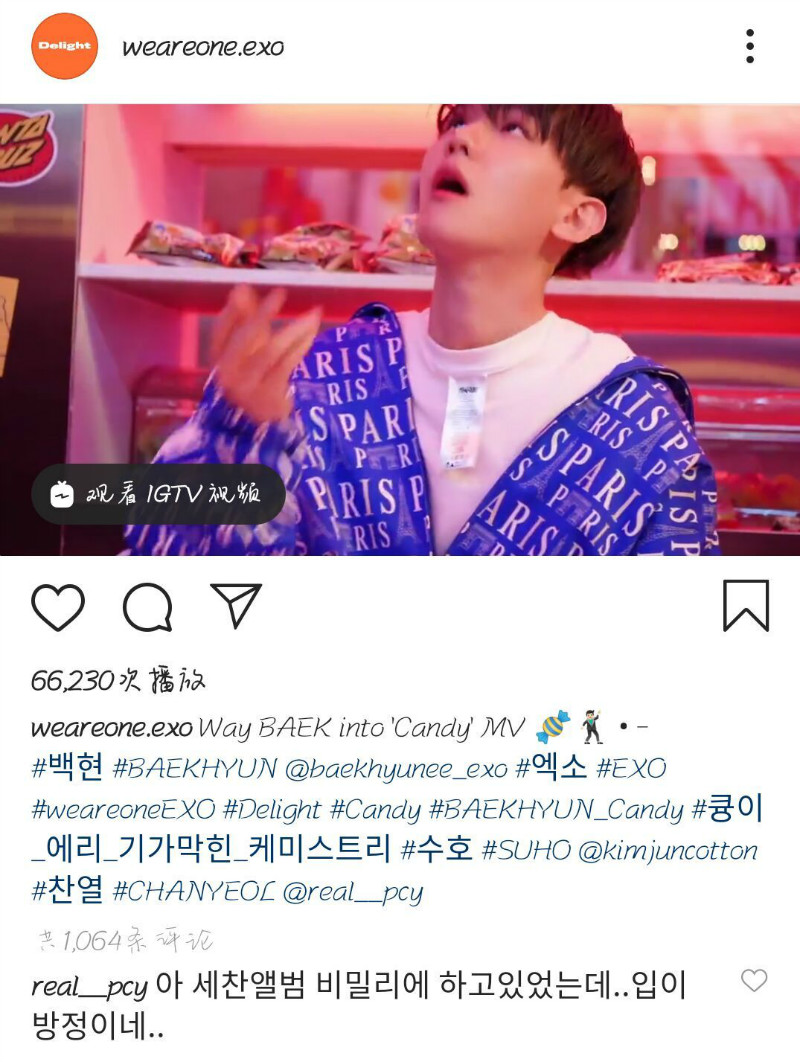
Task: Like the weareone.exo post
Action: coord(58,606)
